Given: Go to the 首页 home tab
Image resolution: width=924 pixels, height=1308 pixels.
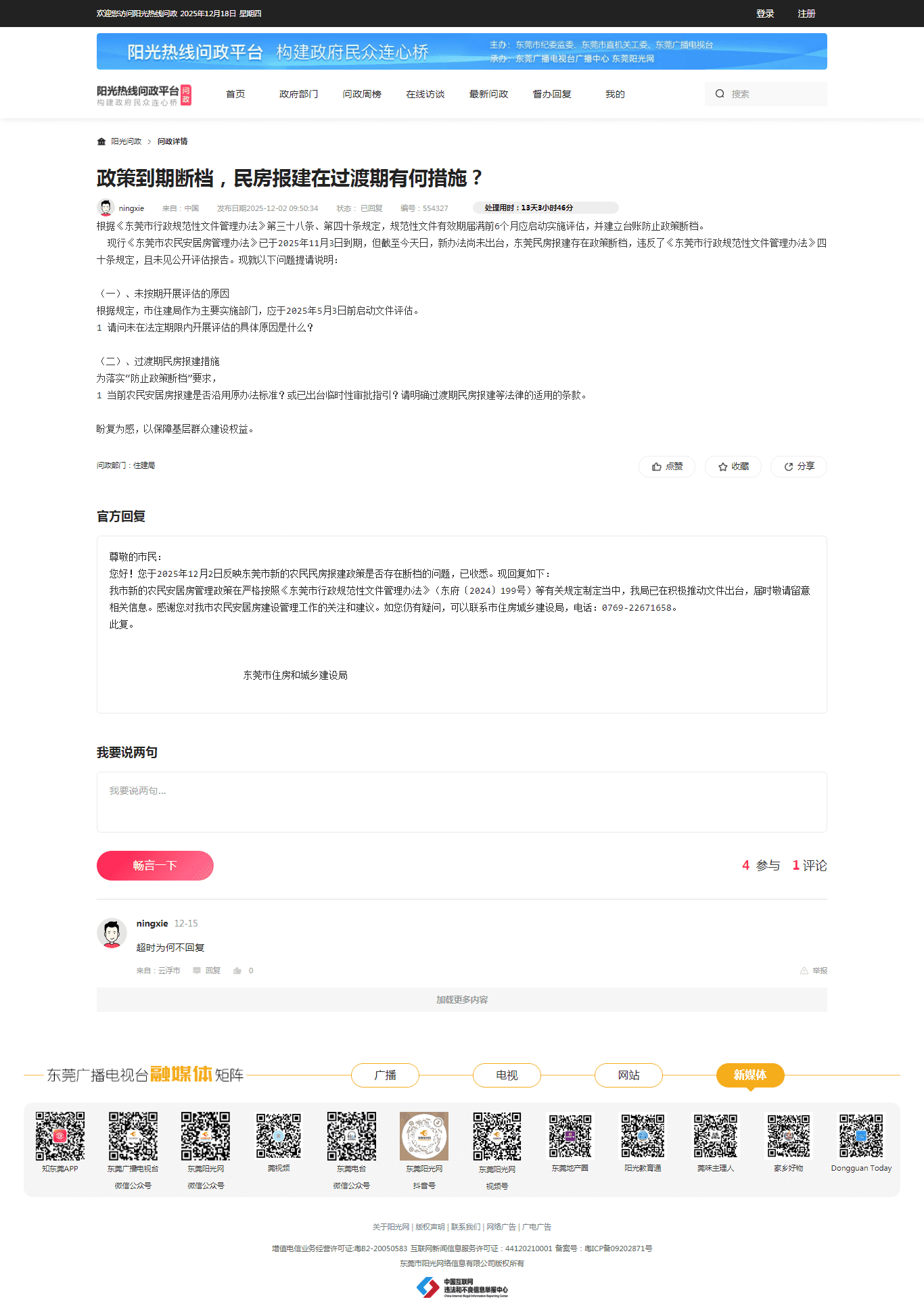Looking at the screenshot, I should point(235,94).
